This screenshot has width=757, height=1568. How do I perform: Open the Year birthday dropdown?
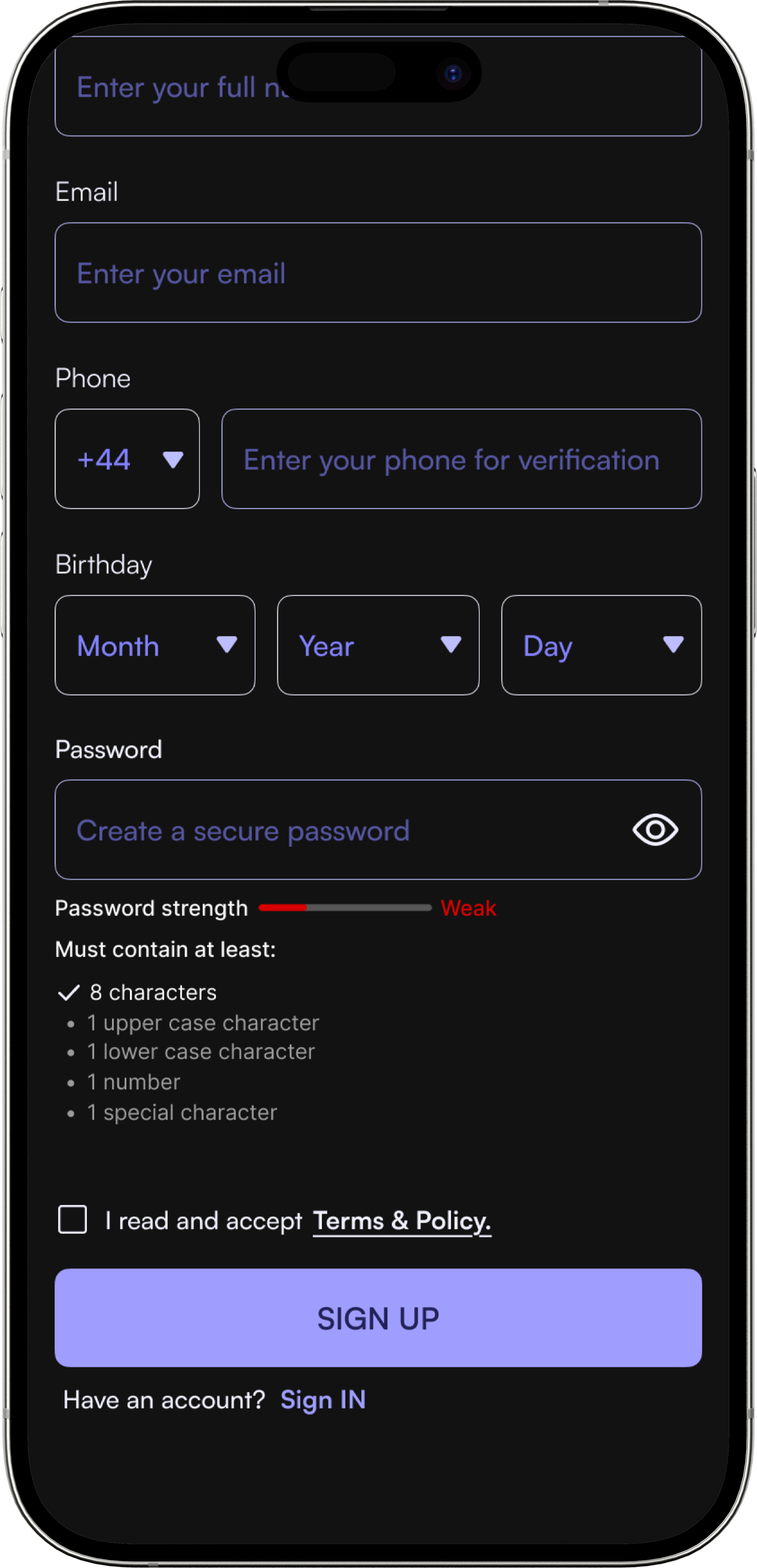[378, 645]
